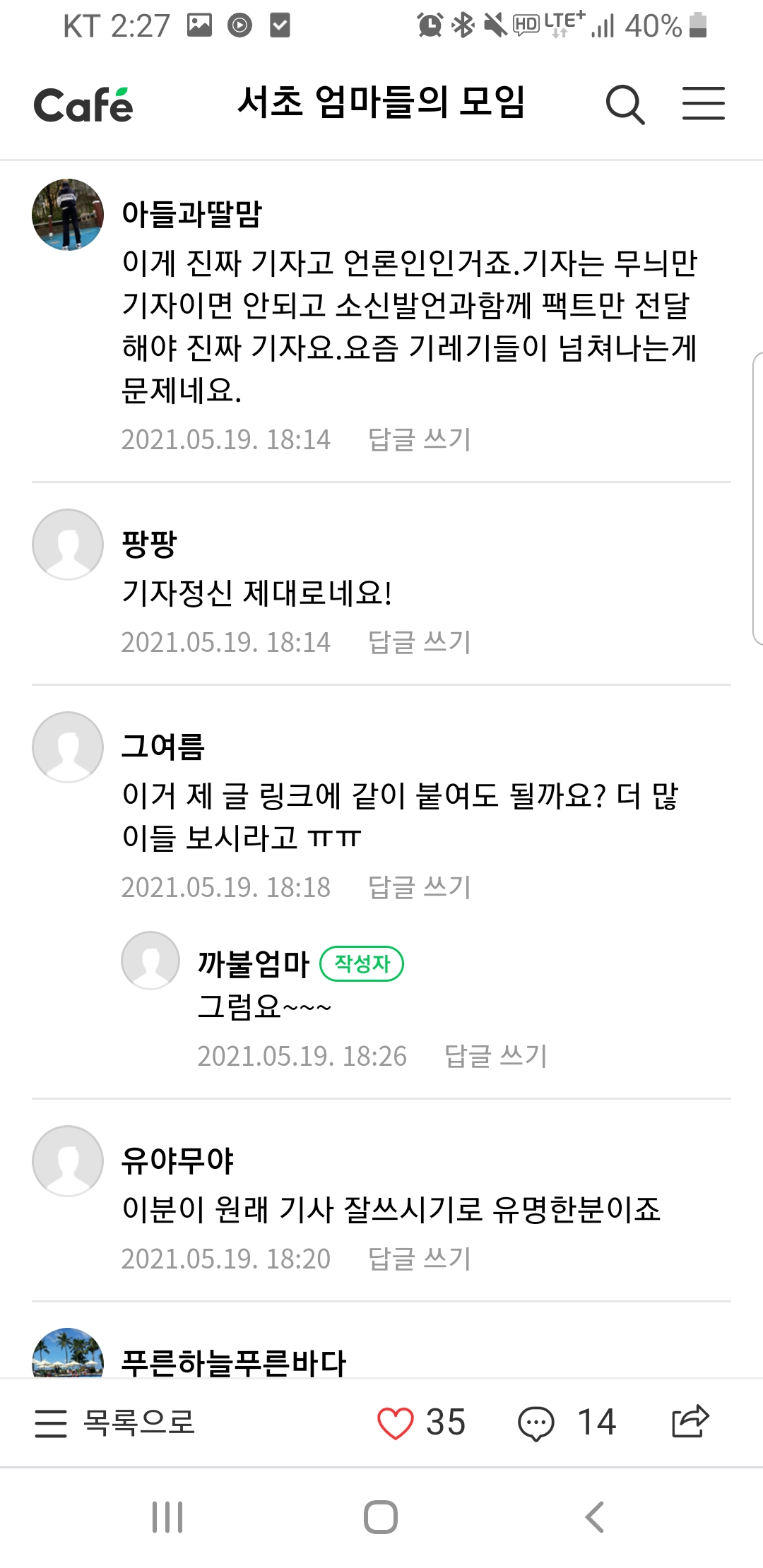Reply to 팡팡's comment
This screenshot has height=1568, width=763.
pyautogui.click(x=419, y=642)
